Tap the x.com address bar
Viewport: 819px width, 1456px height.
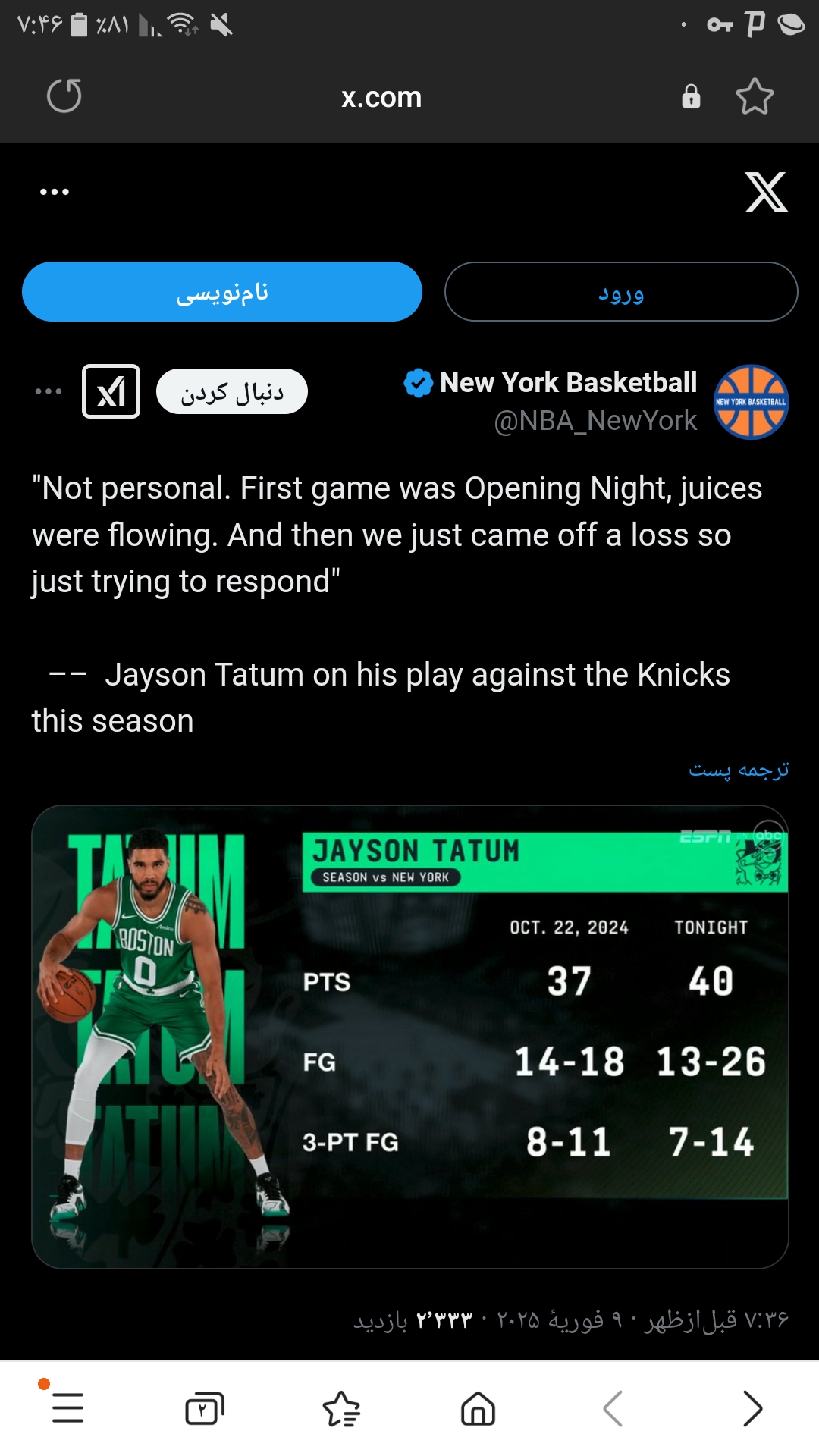click(x=381, y=97)
